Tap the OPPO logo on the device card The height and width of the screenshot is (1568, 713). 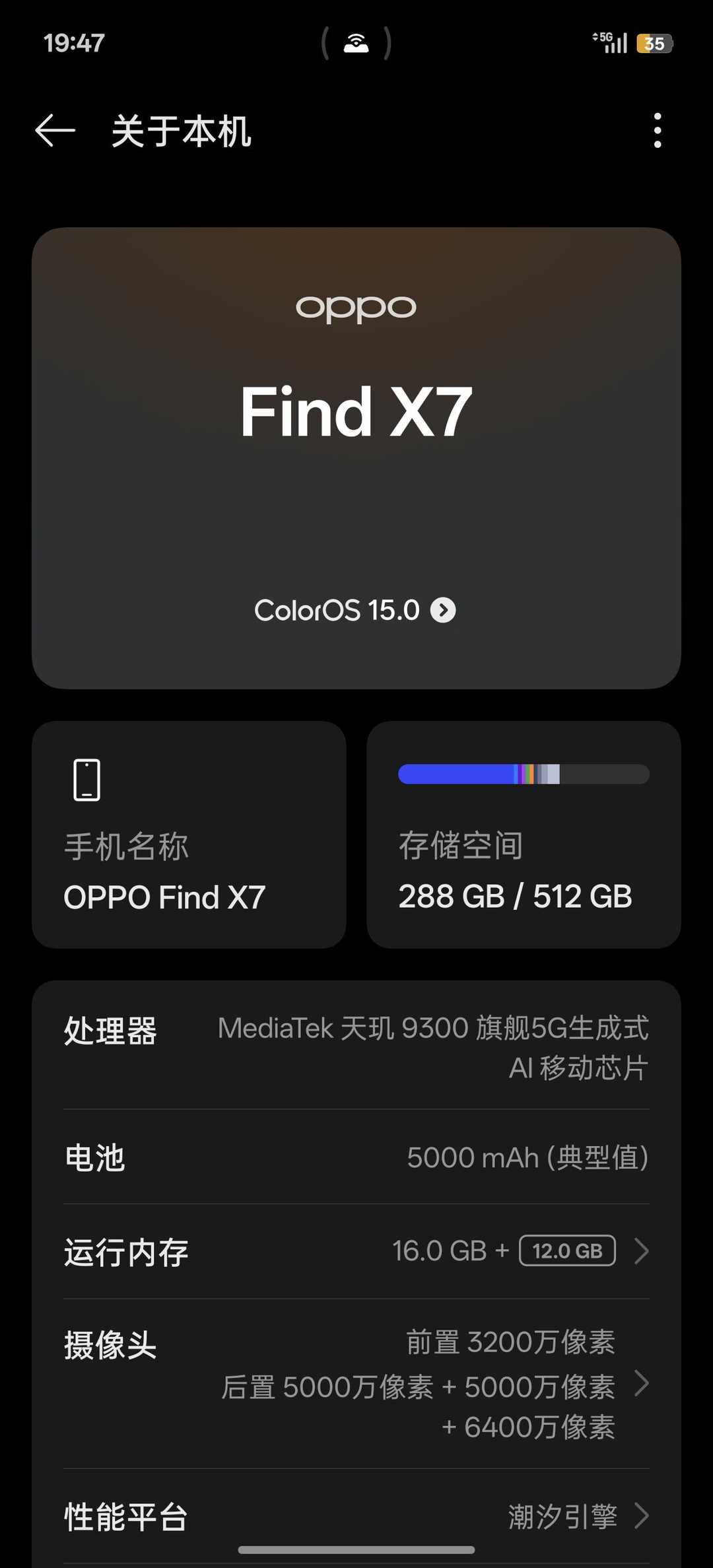pyautogui.click(x=356, y=306)
